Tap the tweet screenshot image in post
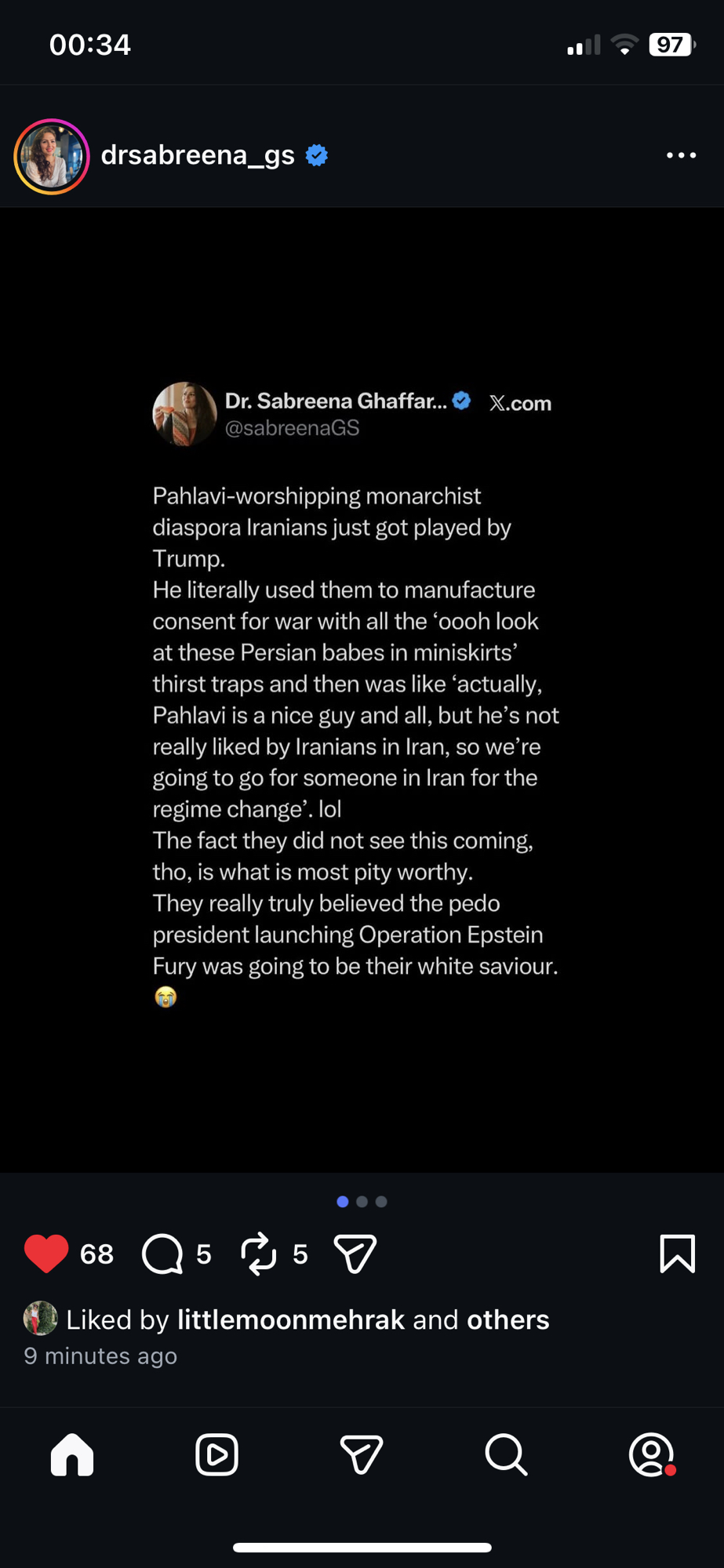Screen dimensions: 724x1568 pos(362,690)
